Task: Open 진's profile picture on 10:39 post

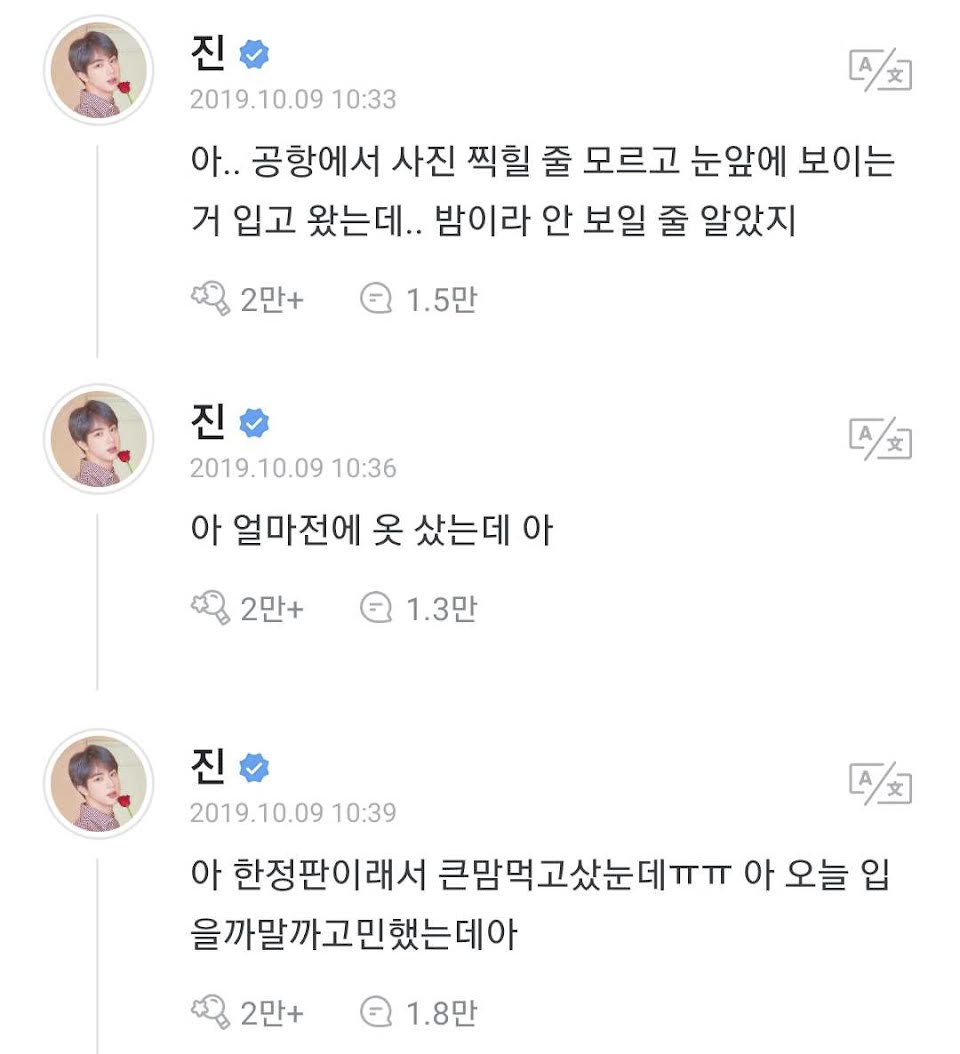Action: click(x=98, y=783)
